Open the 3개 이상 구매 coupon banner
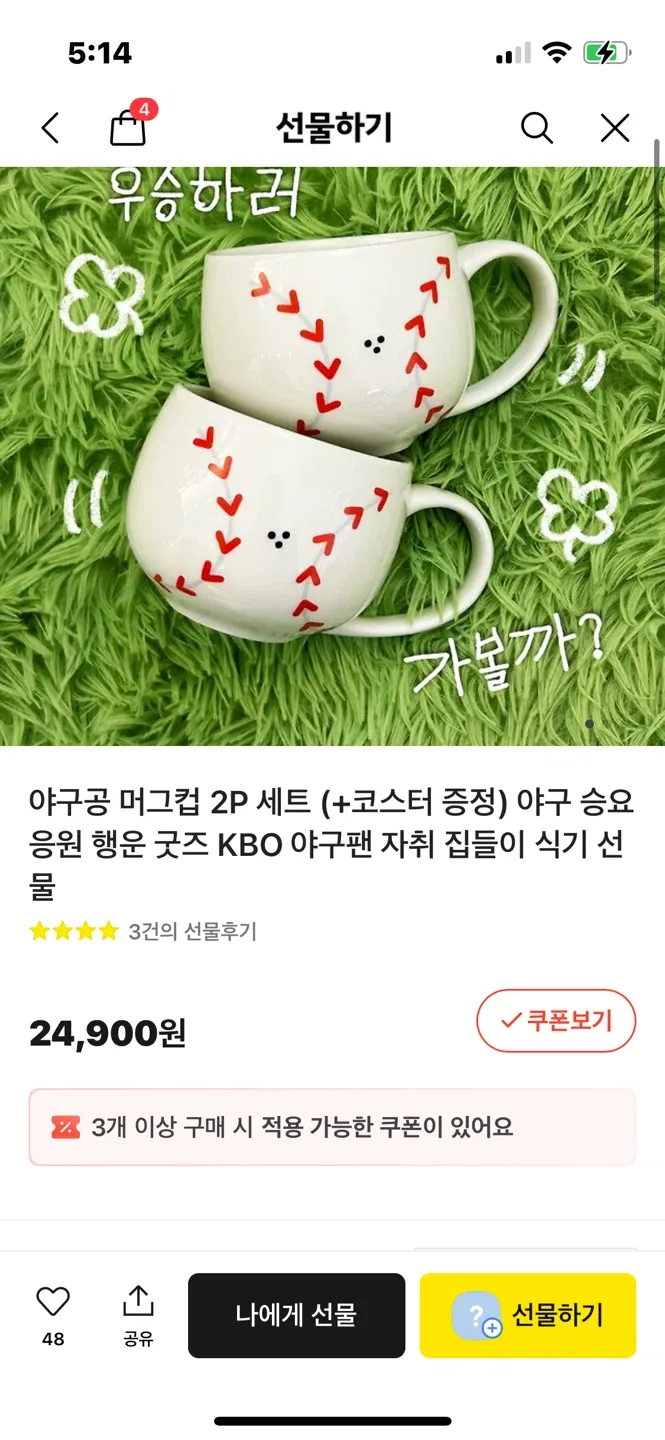 (332, 1127)
